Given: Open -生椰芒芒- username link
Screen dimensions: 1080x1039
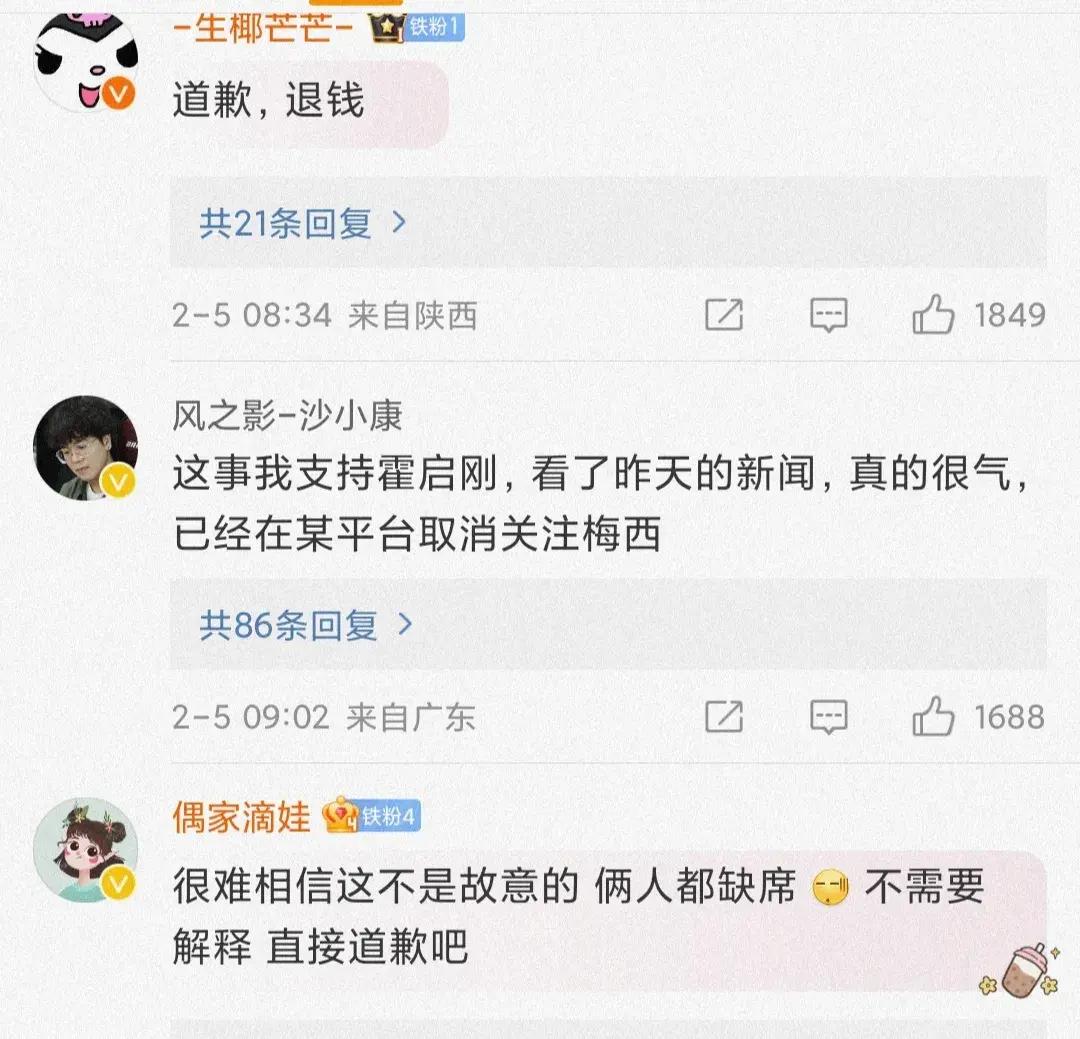Looking at the screenshot, I should tap(263, 27).
